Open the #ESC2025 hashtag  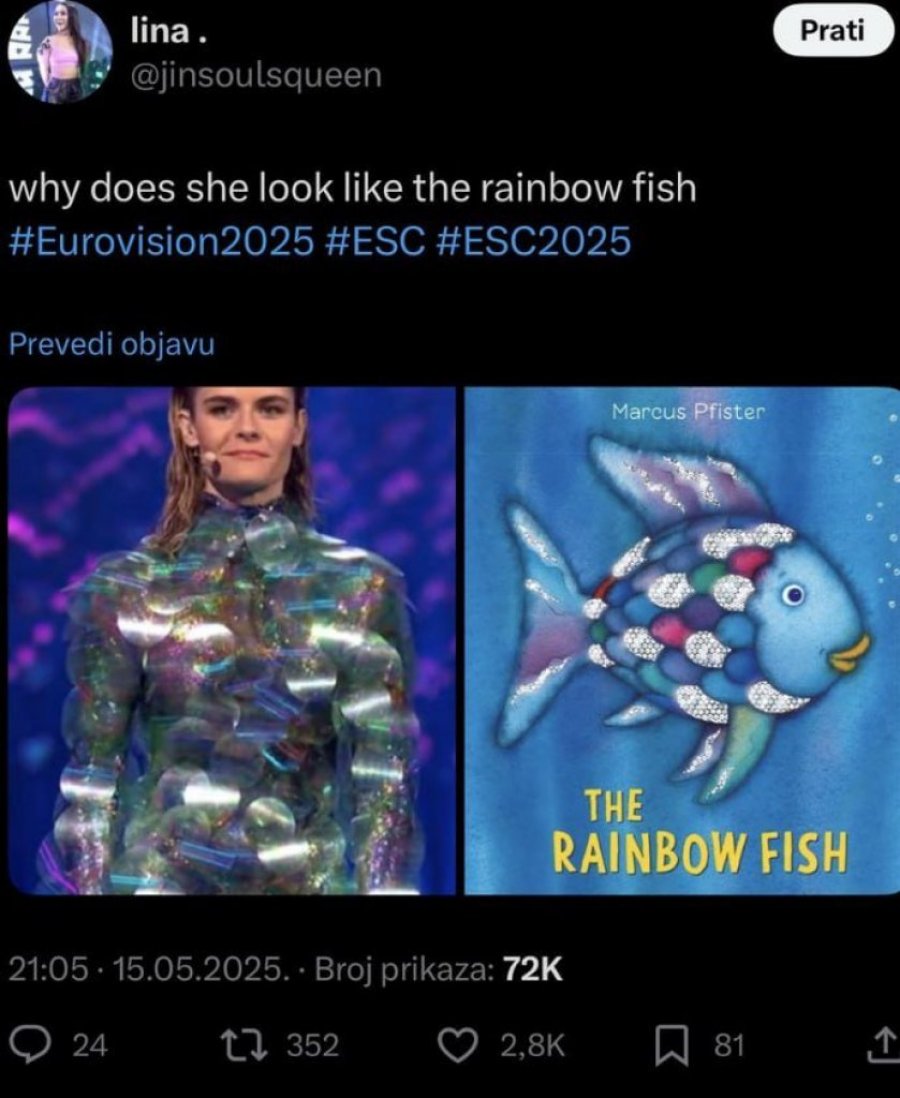534,241
